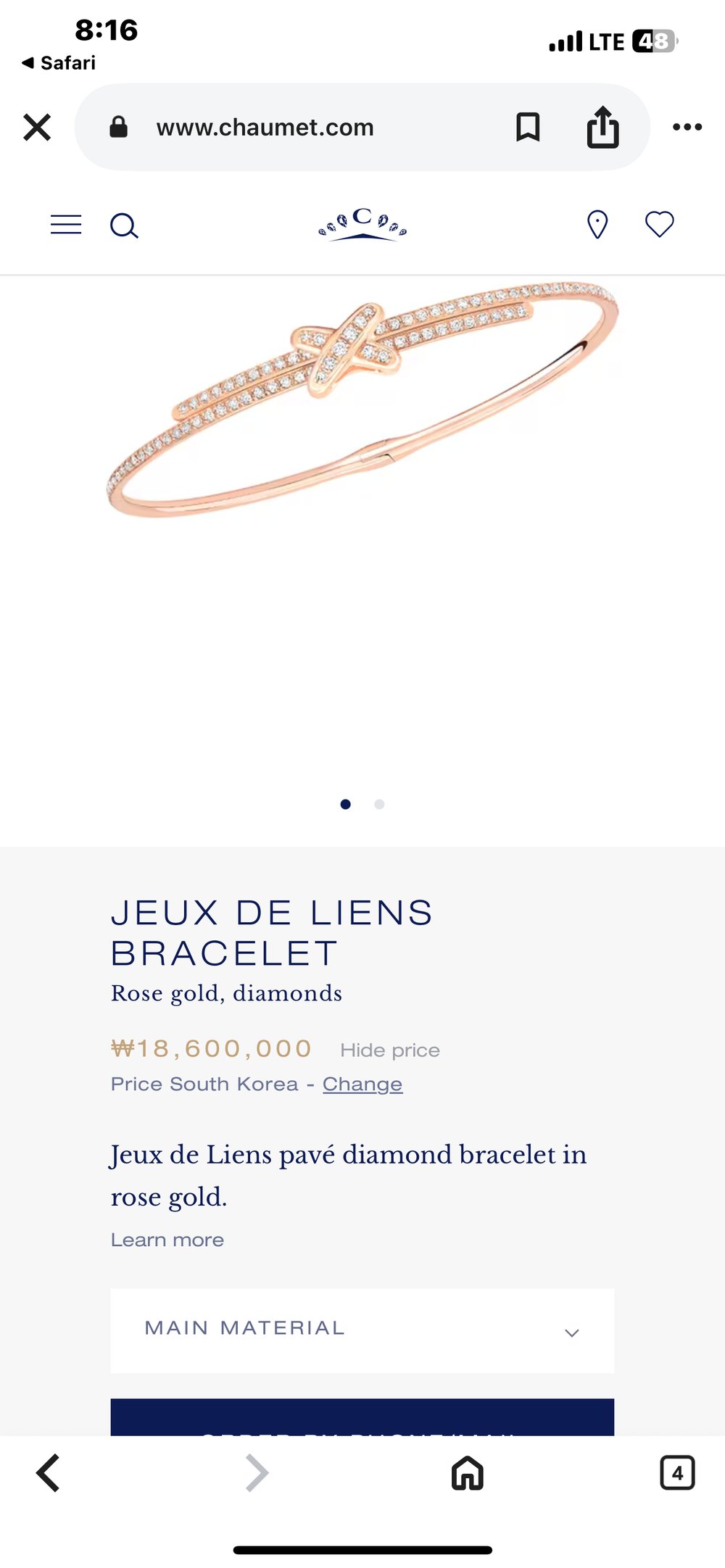This screenshot has height=1568, width=725.
Task: Close the in-app browser
Action: (37, 128)
